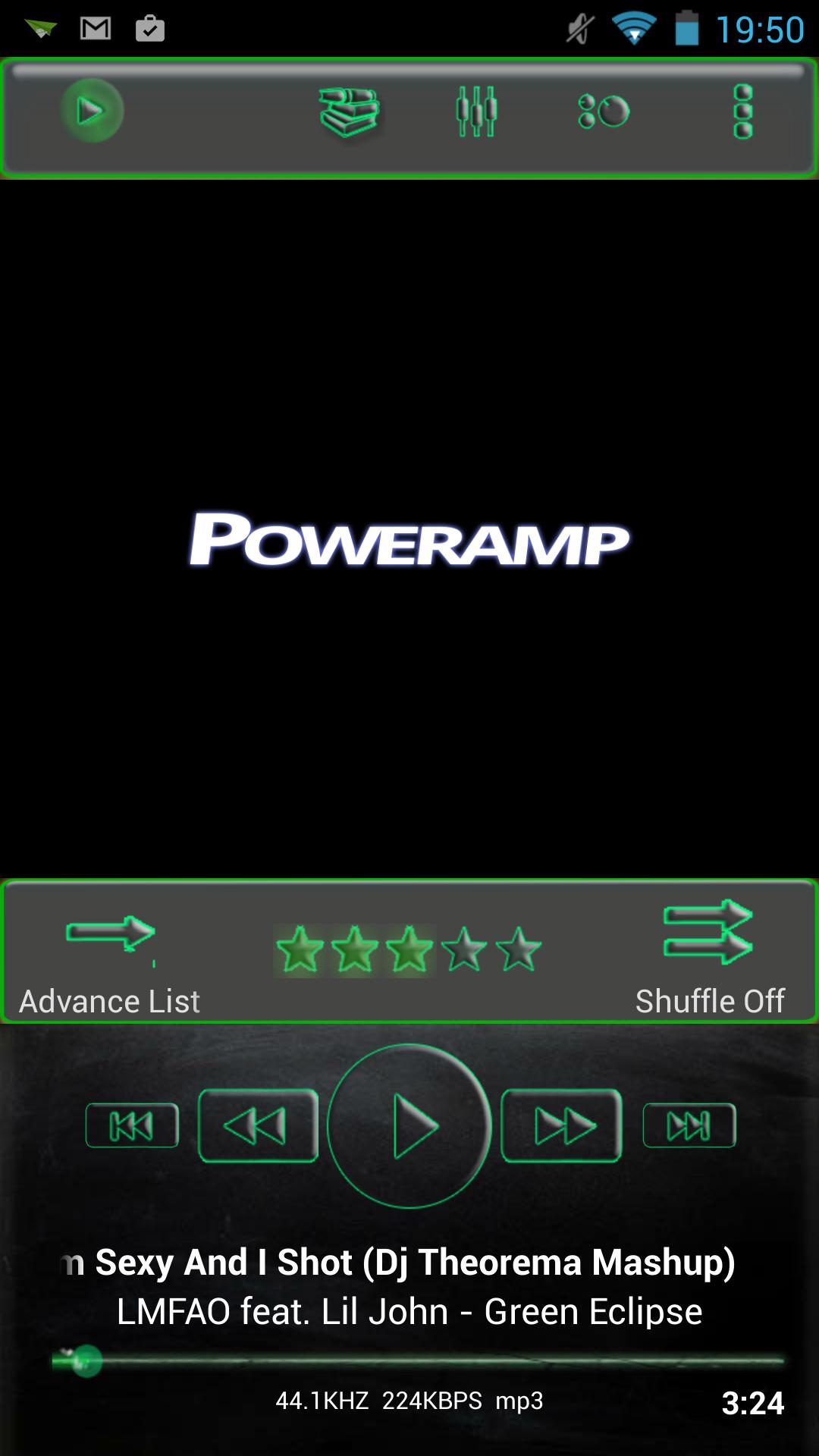Screen dimensions: 819x1456
Task: Tap the 3:24 track duration display
Action: click(x=754, y=1399)
